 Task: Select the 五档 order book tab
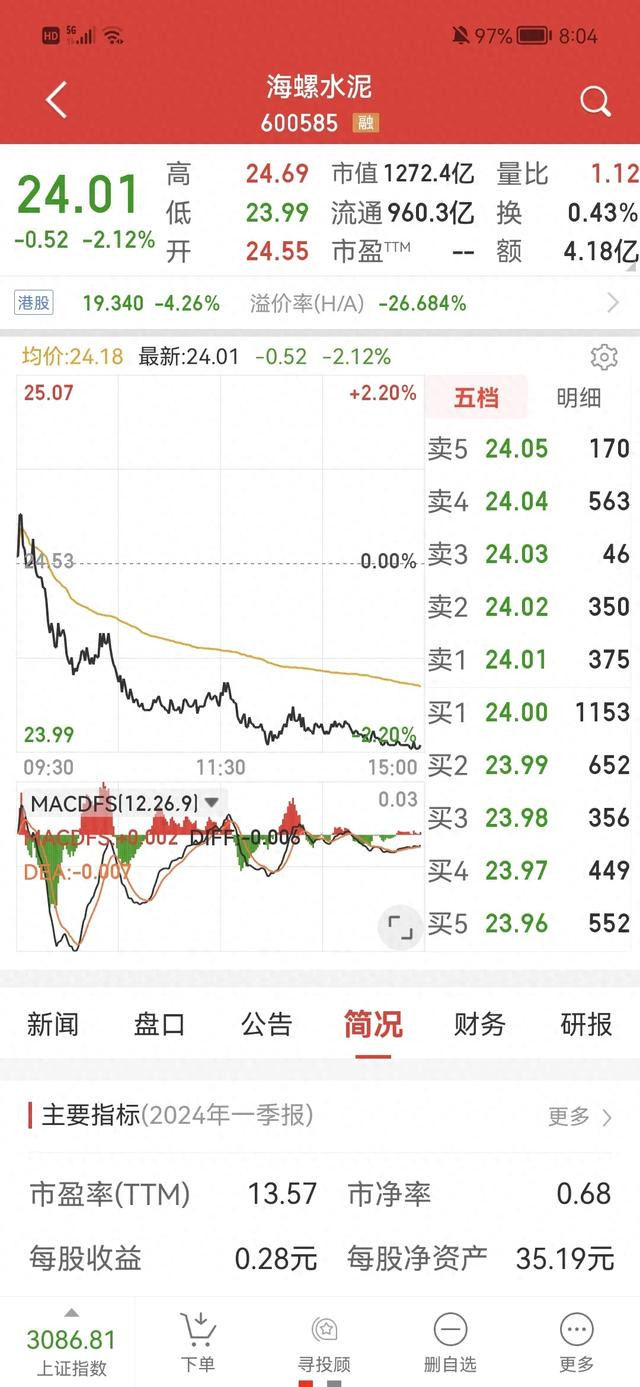coord(476,398)
